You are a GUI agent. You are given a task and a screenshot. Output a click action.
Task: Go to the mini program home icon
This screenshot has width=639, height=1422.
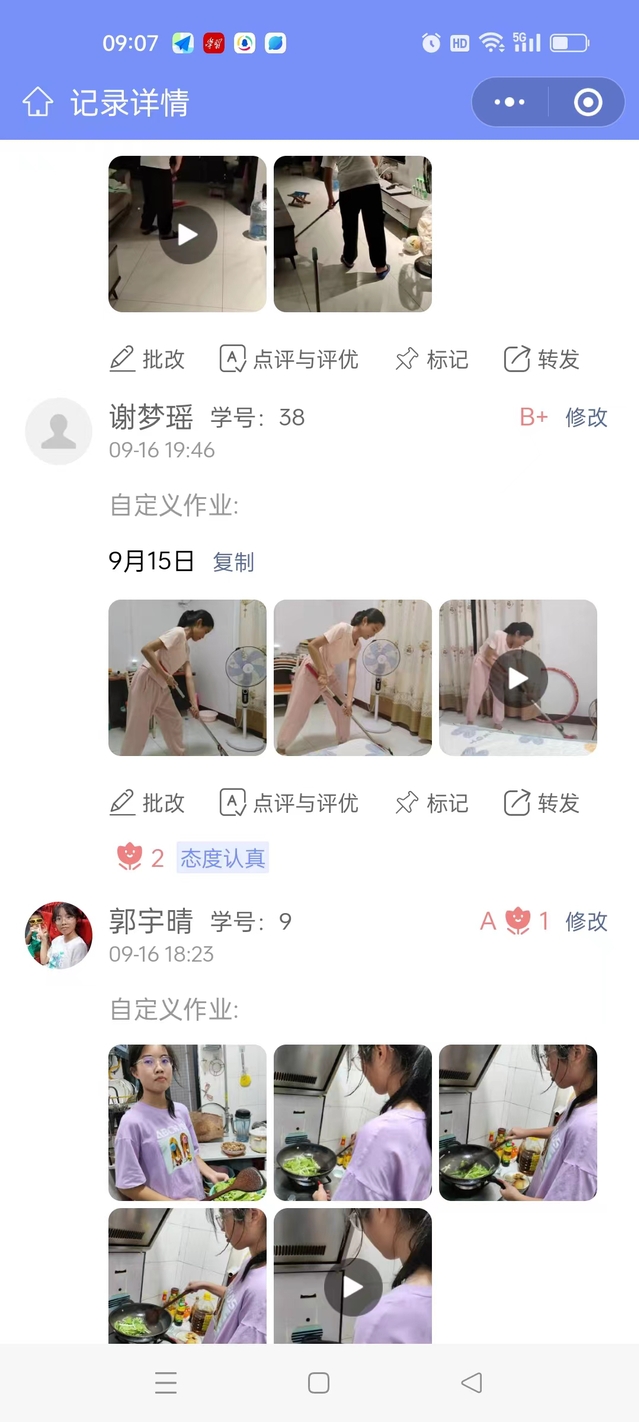click(x=38, y=102)
